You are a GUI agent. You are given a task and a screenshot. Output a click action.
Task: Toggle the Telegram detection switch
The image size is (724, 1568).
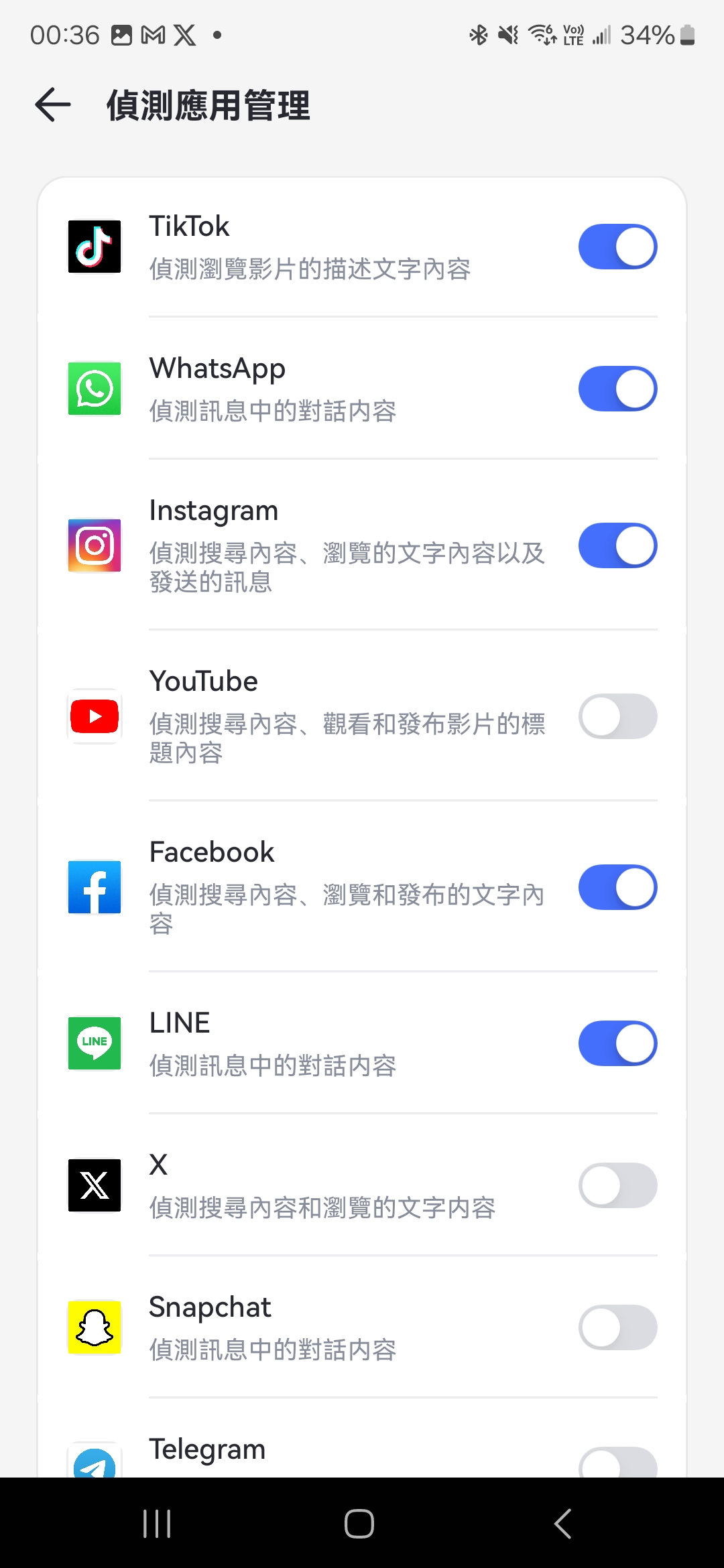pos(617,1465)
